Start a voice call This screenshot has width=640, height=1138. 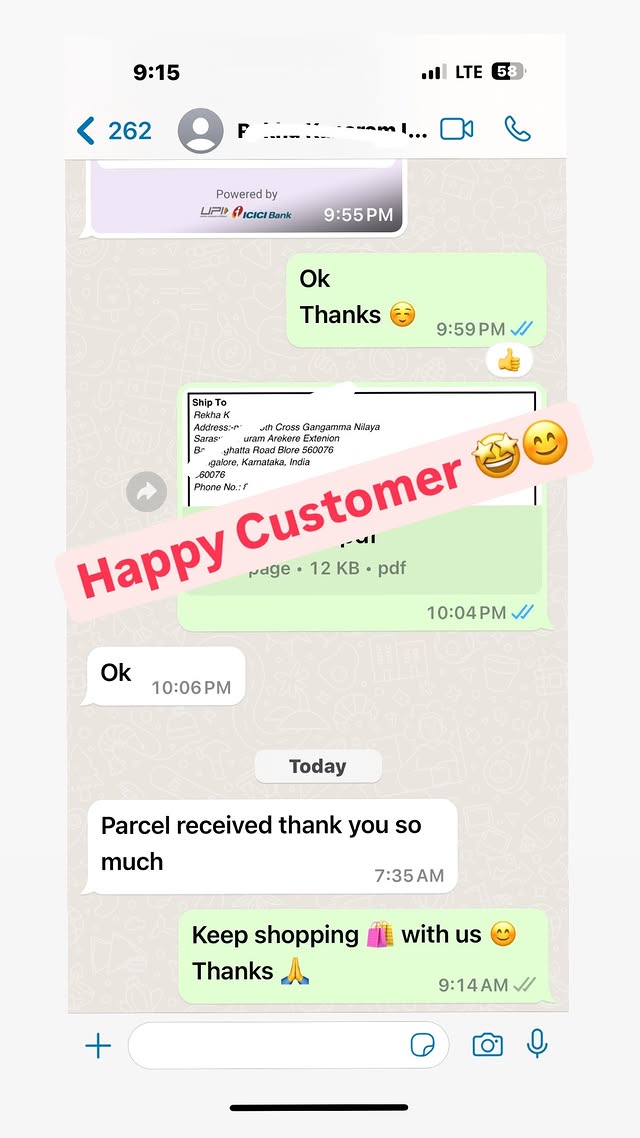coord(517,129)
